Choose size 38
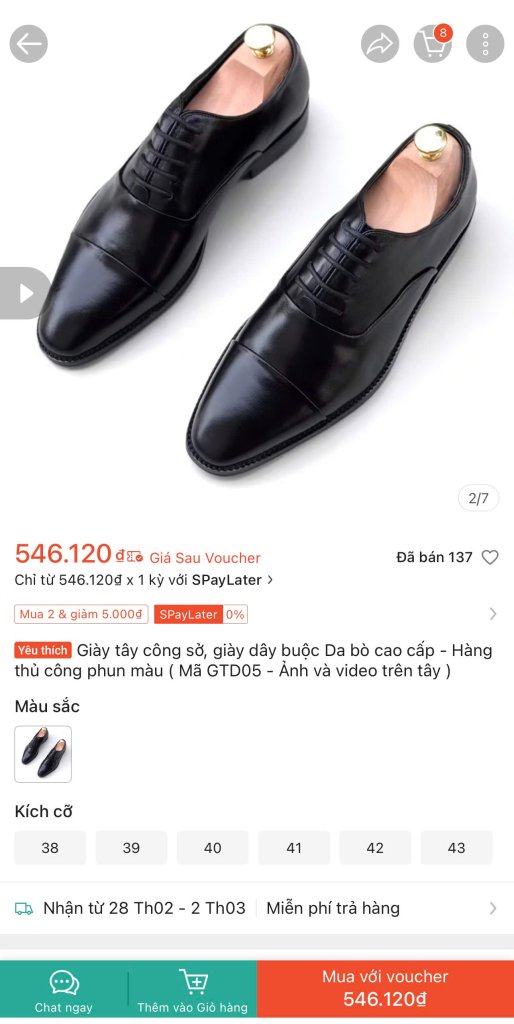Image resolution: width=514 pixels, height=1024 pixels. coord(50,848)
